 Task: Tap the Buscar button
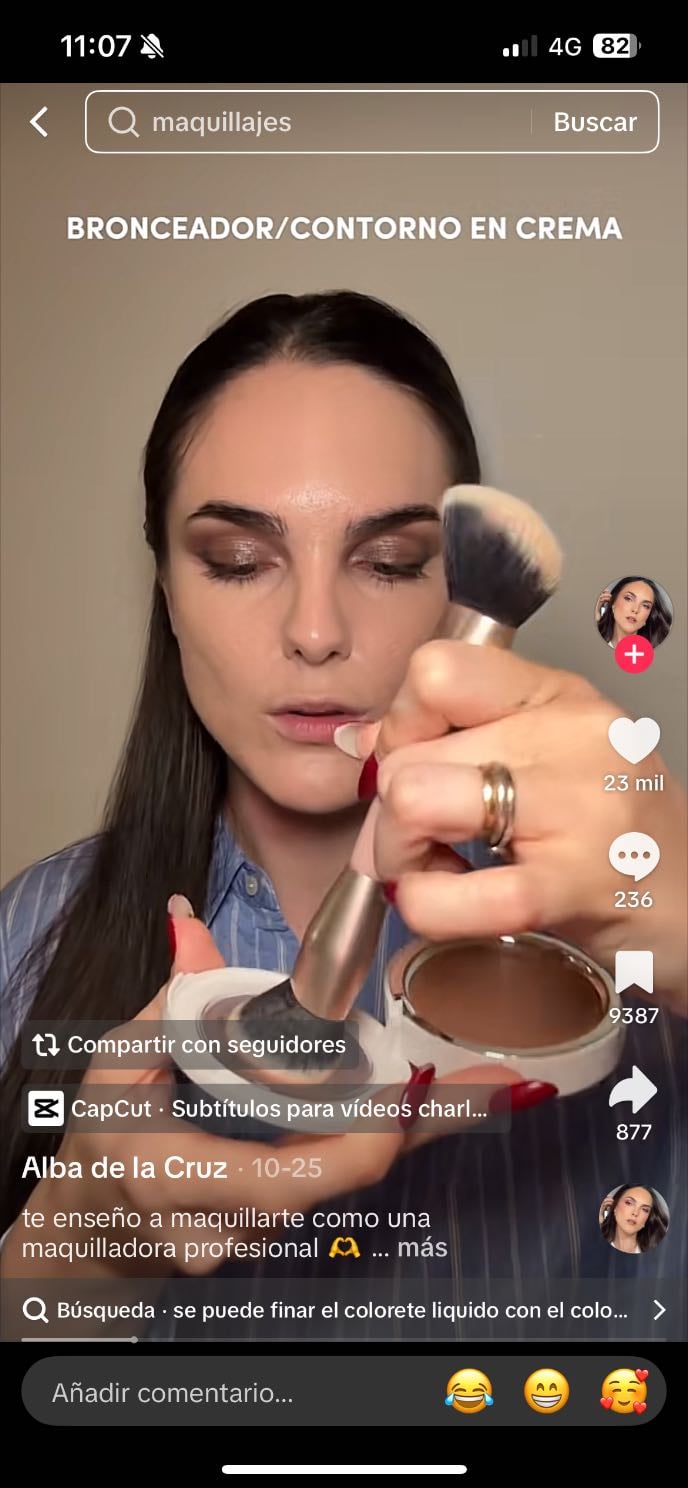[595, 122]
